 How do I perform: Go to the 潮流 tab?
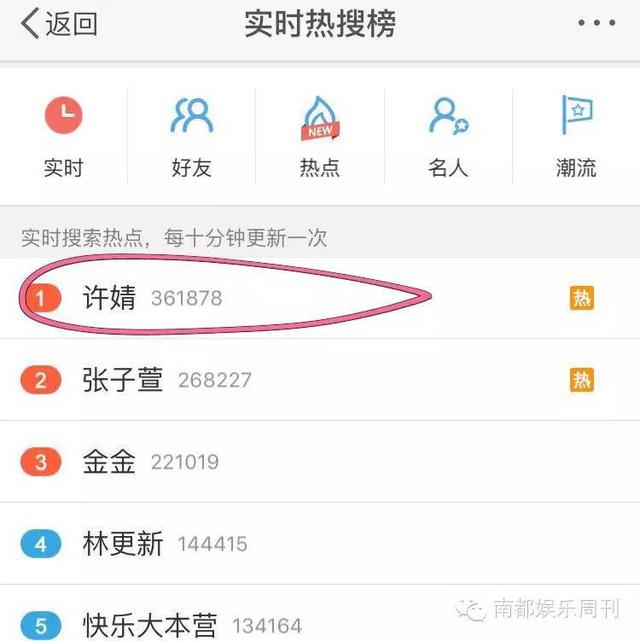pyautogui.click(x=576, y=138)
